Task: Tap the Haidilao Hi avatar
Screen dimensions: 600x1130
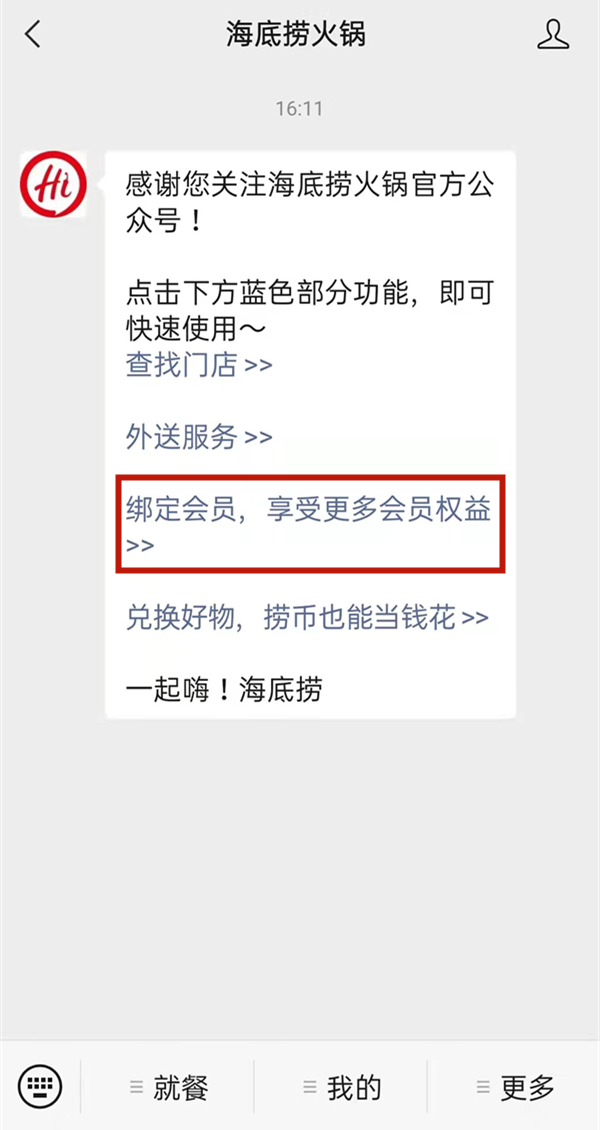Action: coord(54,184)
